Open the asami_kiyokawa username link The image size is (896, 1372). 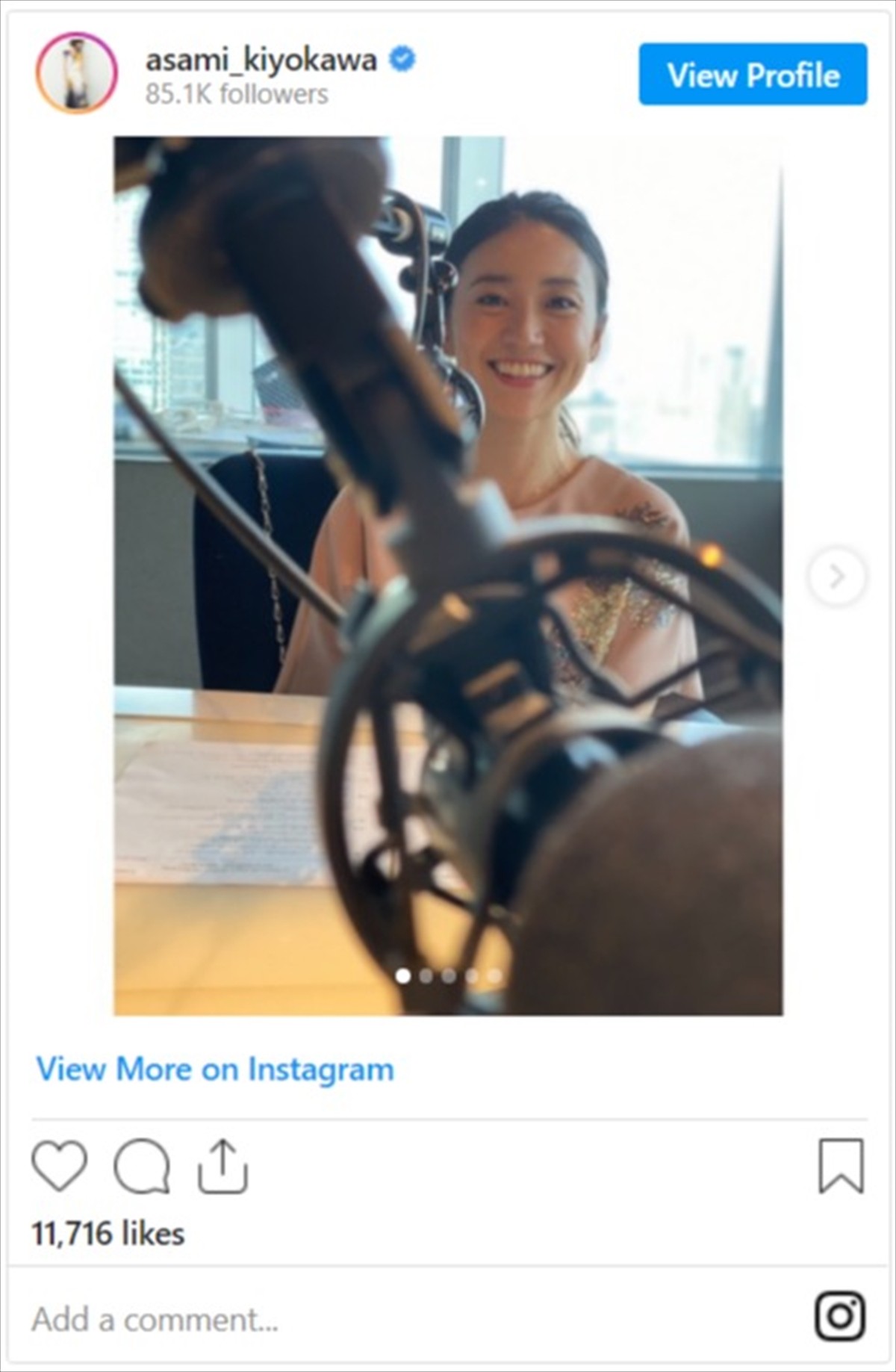click(261, 60)
